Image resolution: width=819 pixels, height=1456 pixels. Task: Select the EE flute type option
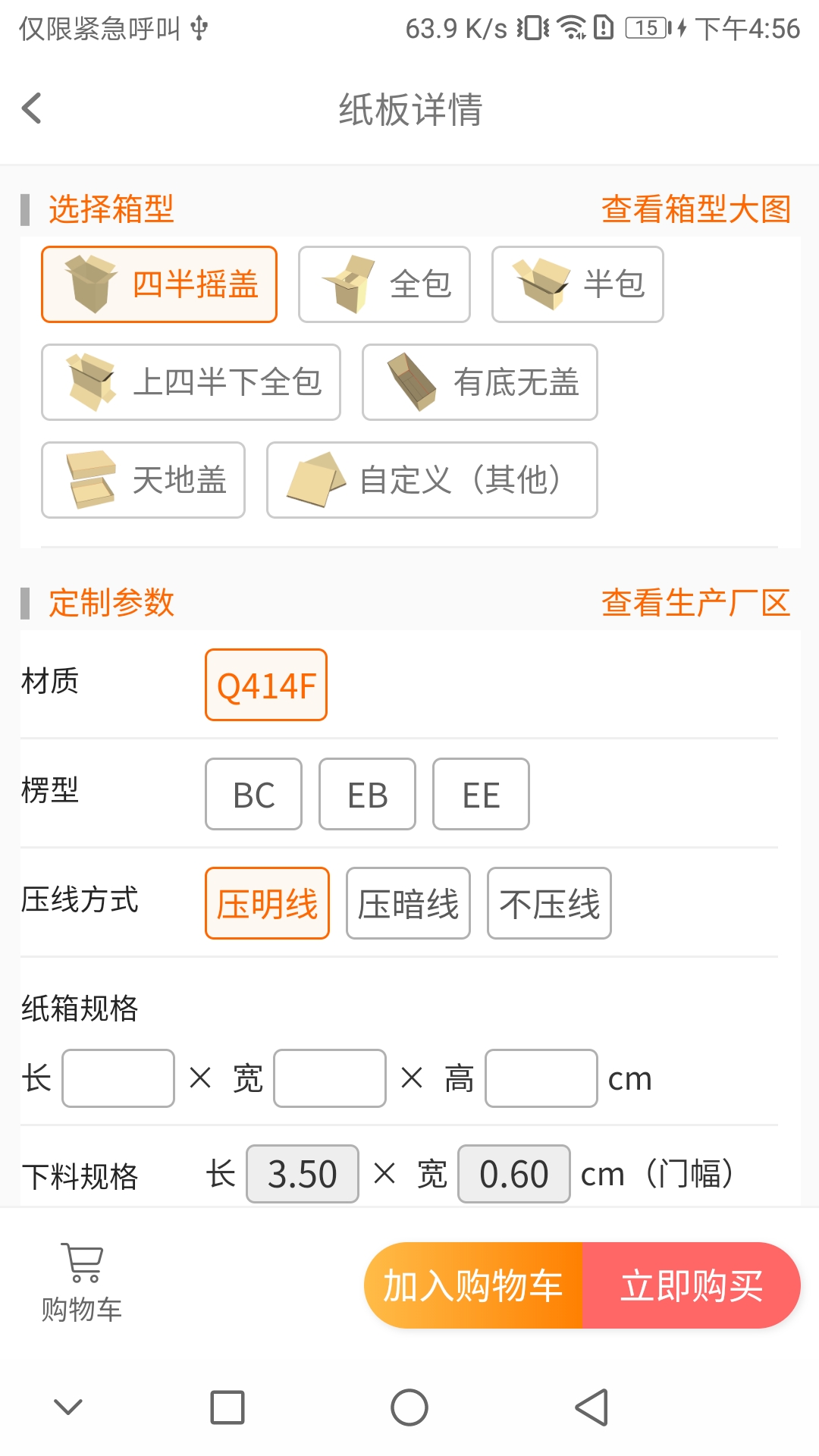pyautogui.click(x=481, y=794)
